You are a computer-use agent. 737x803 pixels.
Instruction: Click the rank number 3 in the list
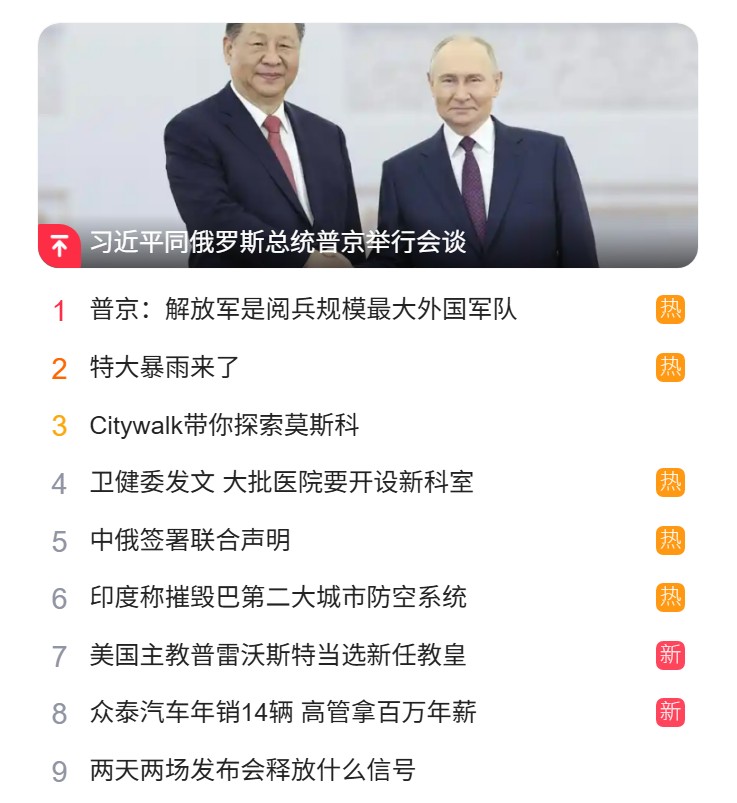(58, 425)
